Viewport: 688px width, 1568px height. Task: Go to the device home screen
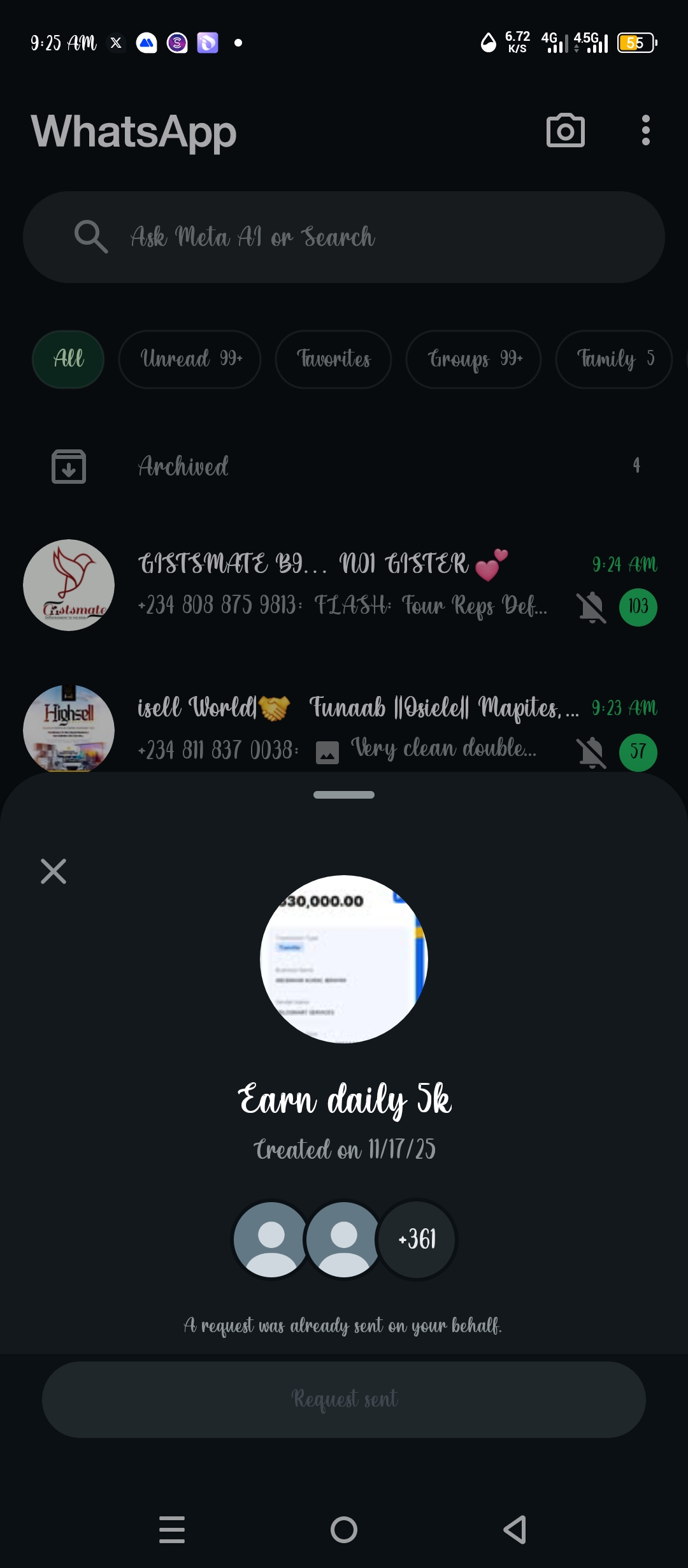(x=344, y=1530)
